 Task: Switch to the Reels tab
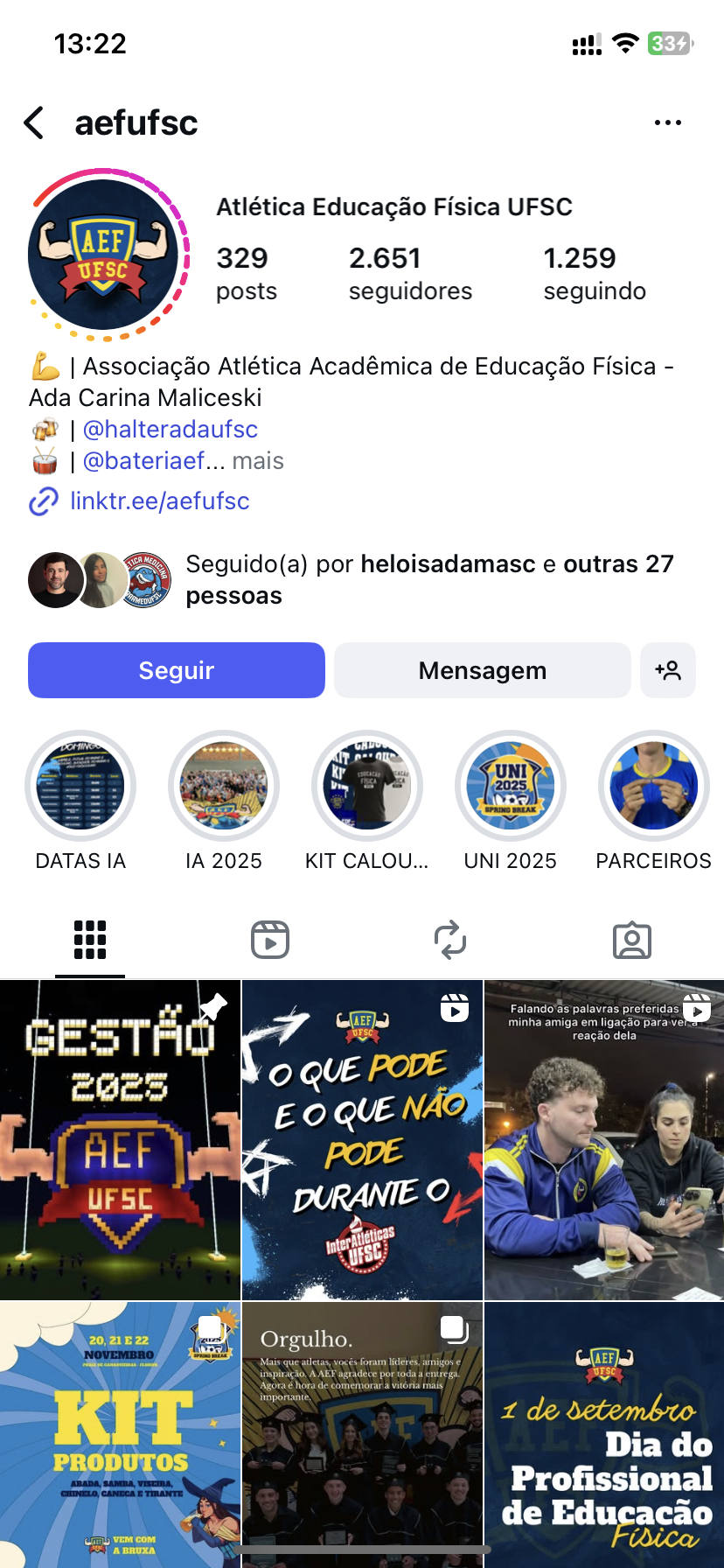pos(270,940)
